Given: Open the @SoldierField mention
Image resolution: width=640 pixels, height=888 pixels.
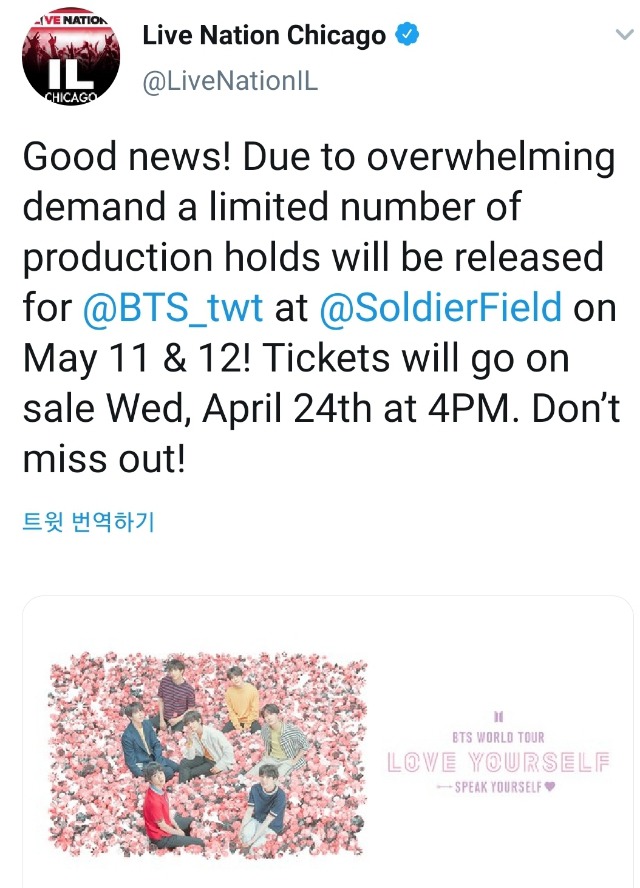Looking at the screenshot, I should 440,308.
